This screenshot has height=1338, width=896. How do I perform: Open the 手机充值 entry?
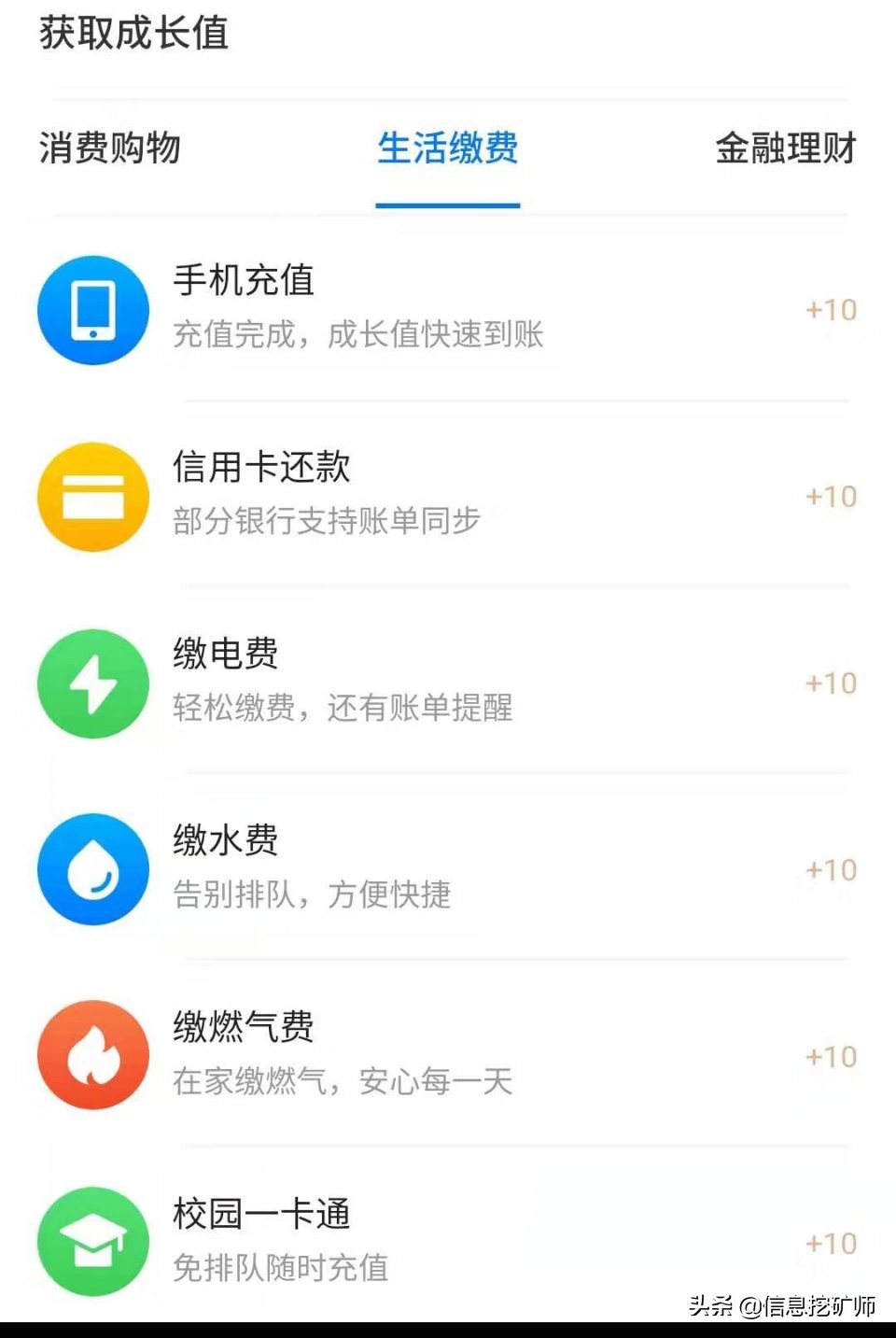coord(245,279)
